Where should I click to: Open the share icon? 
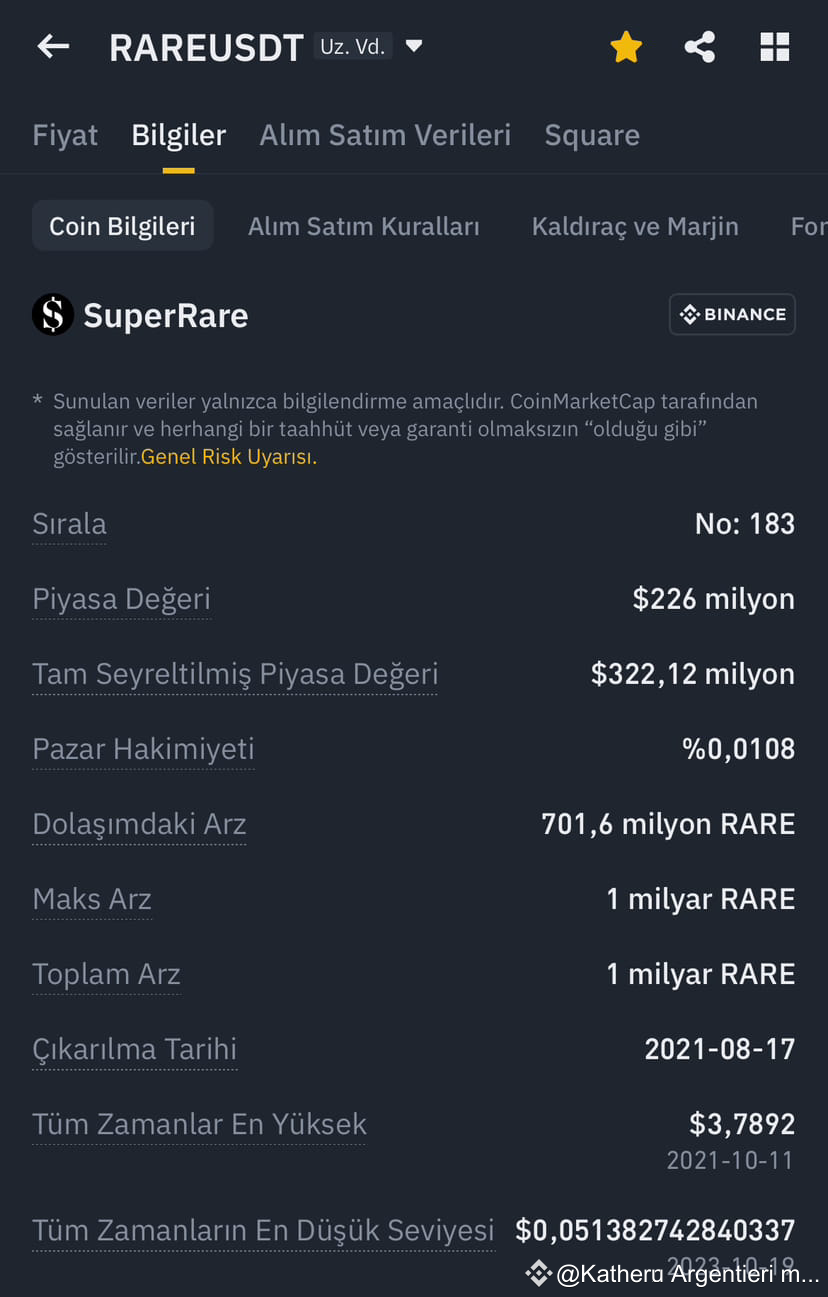[700, 46]
